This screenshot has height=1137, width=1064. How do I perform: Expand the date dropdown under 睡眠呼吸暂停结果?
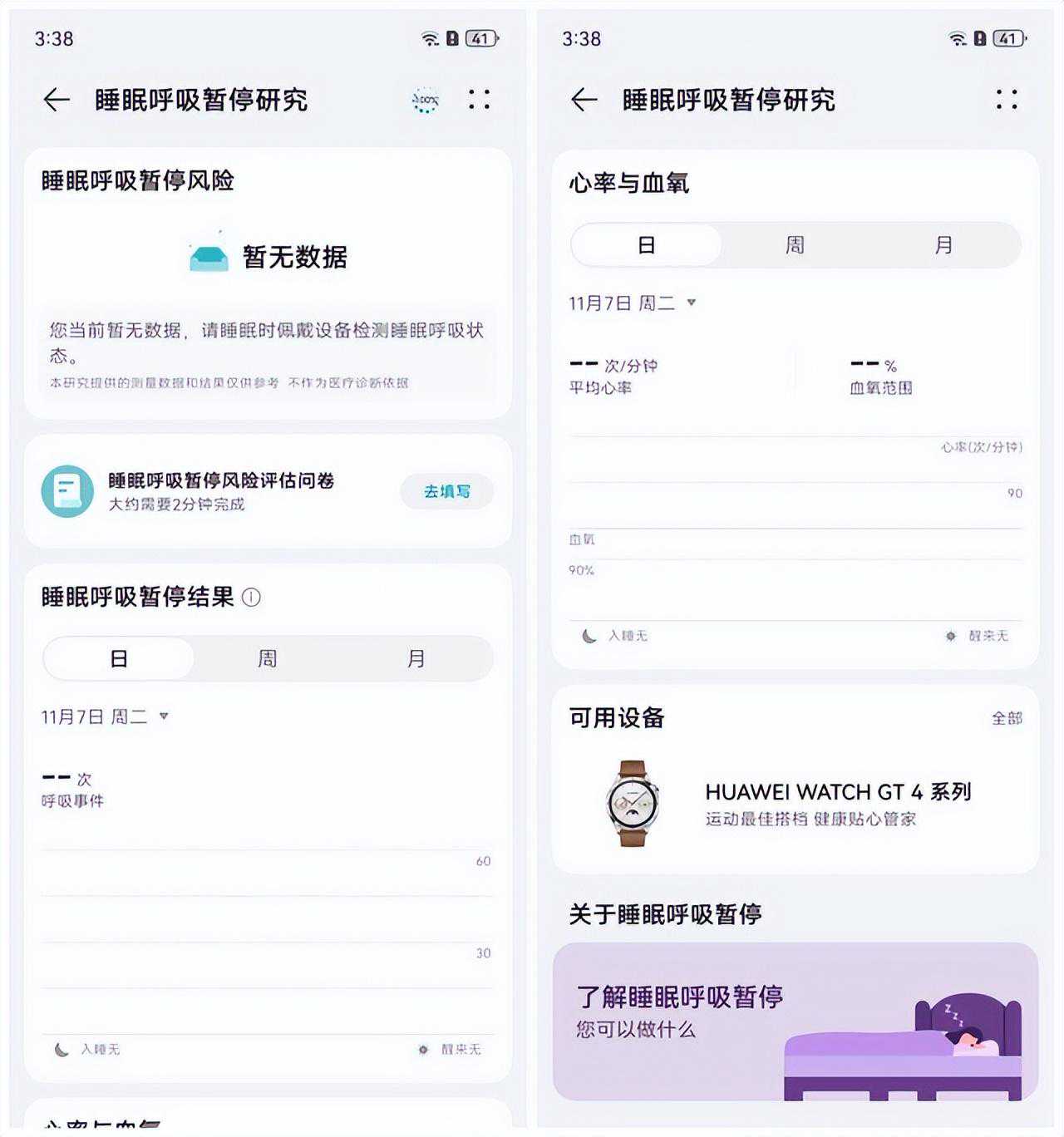tap(164, 716)
